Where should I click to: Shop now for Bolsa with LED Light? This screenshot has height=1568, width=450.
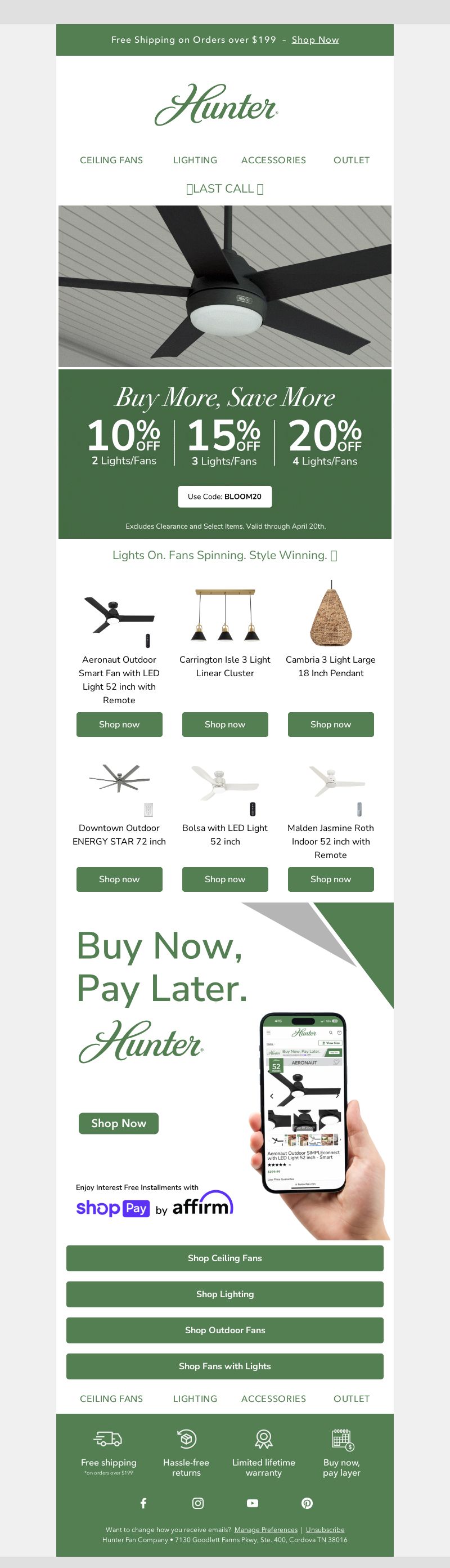pos(225,879)
